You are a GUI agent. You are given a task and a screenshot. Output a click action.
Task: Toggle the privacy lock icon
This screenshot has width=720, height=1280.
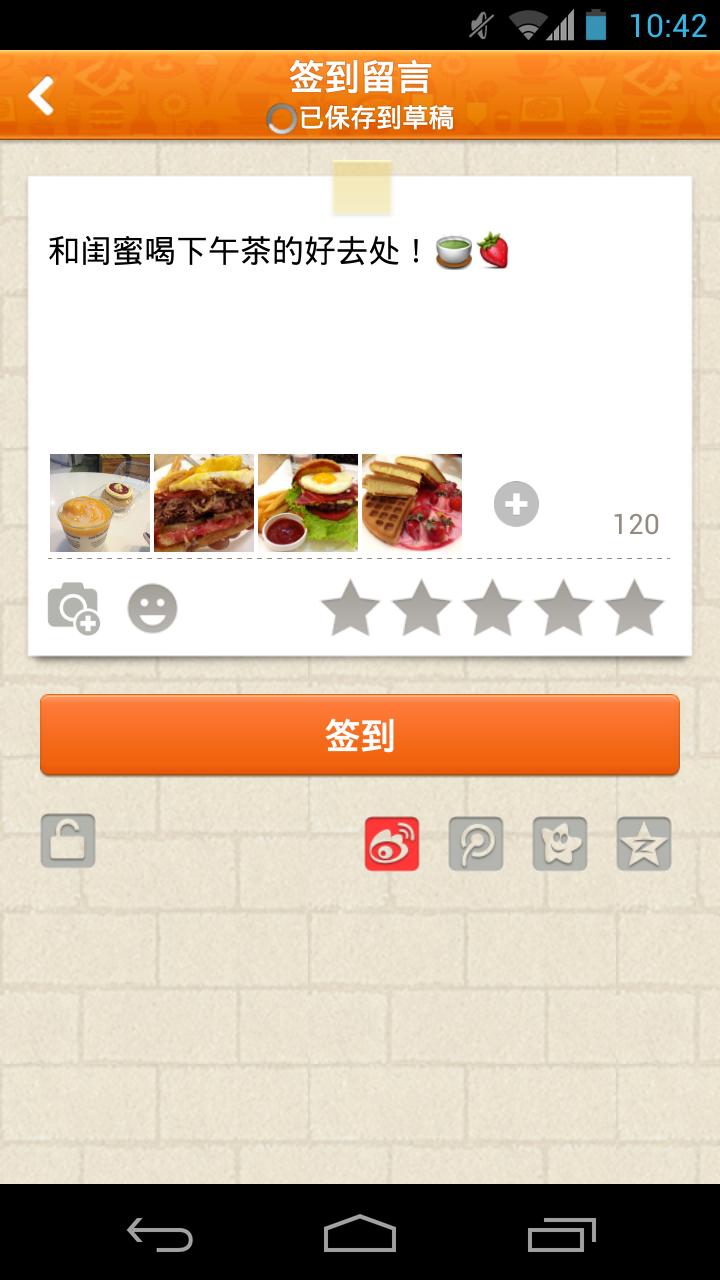coord(68,841)
